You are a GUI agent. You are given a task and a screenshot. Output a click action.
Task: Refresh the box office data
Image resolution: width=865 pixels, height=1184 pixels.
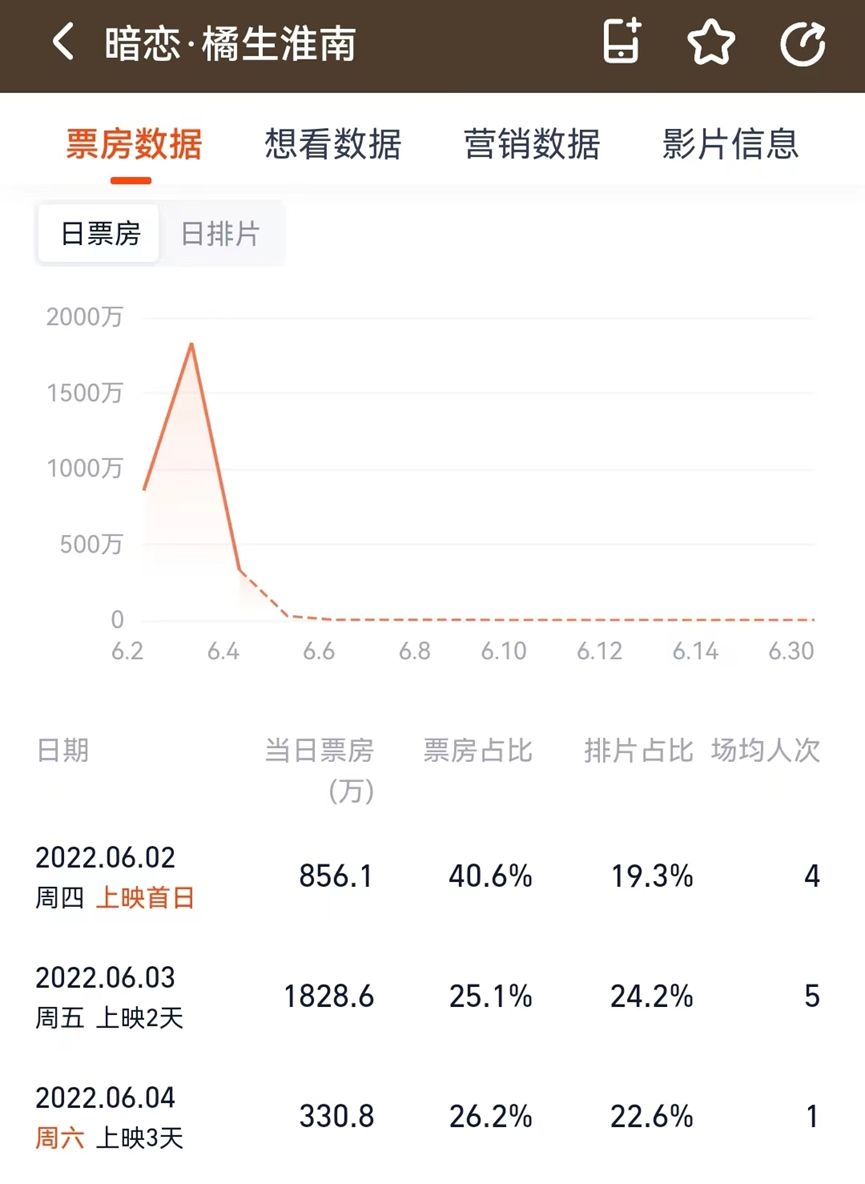[802, 44]
